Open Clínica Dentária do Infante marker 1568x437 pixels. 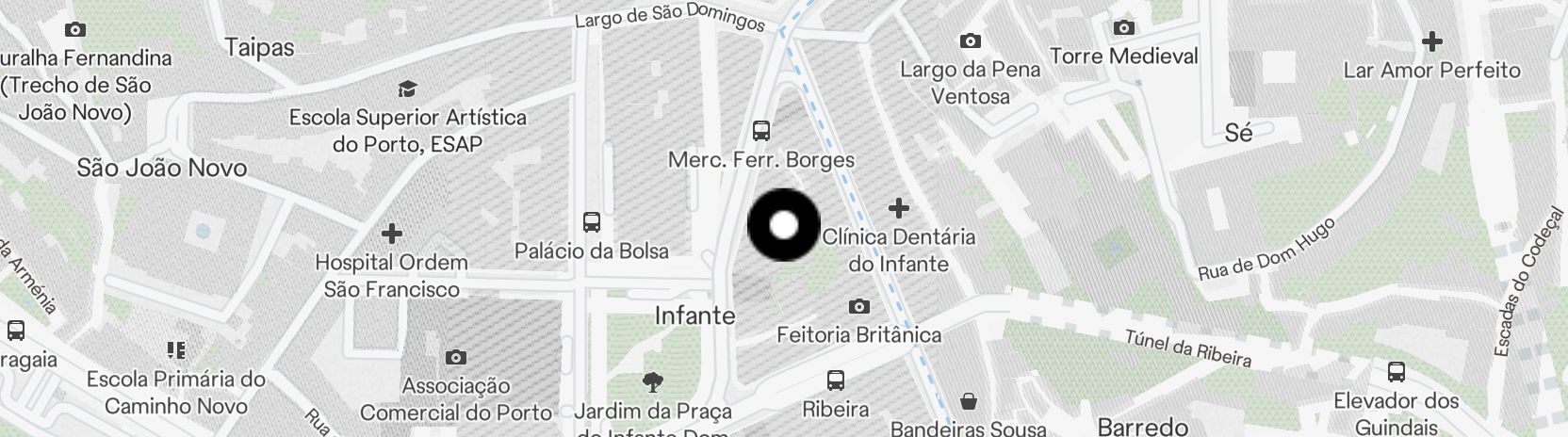[899, 207]
